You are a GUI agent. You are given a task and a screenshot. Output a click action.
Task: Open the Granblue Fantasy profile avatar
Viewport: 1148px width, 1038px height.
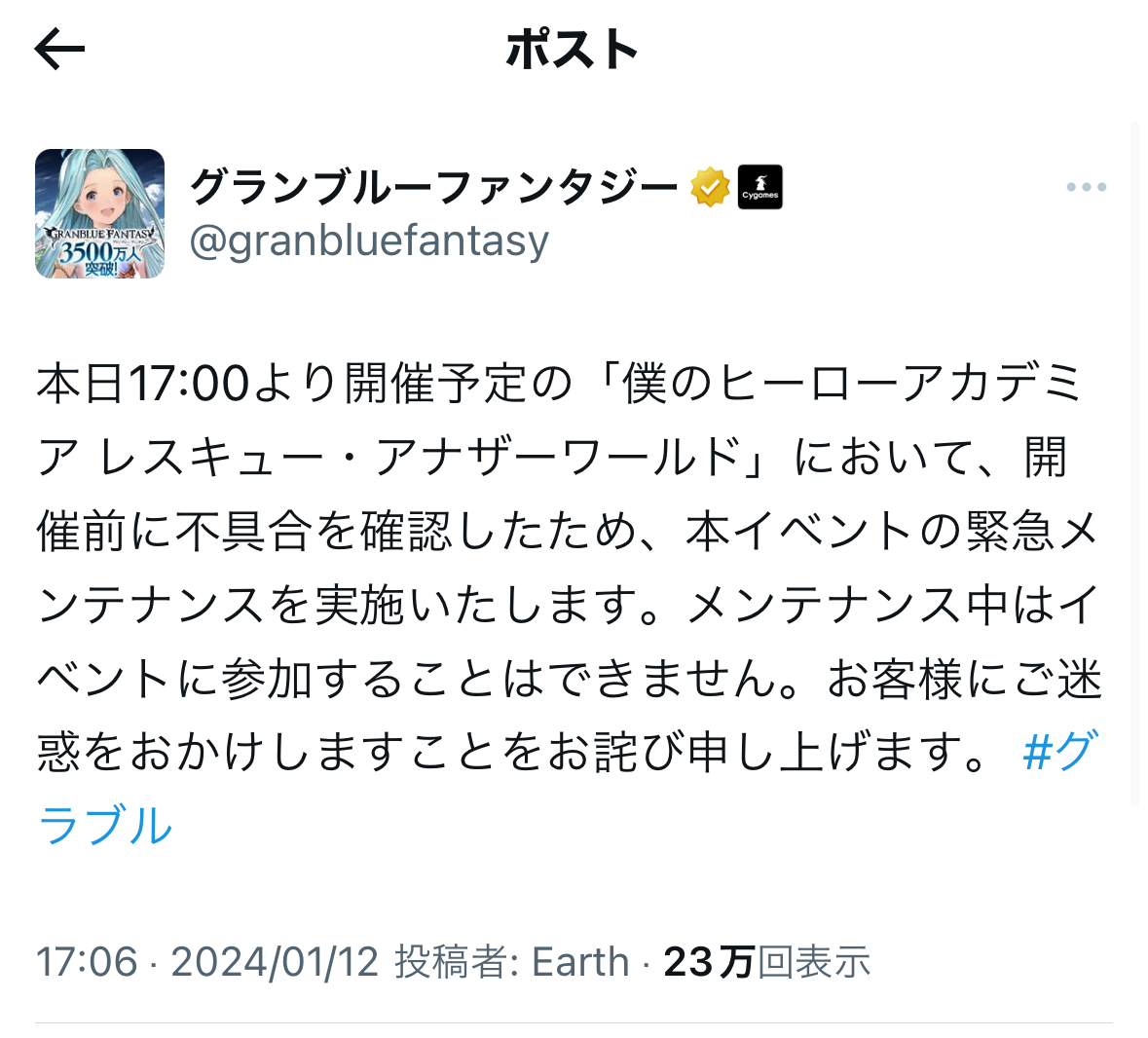tap(99, 214)
